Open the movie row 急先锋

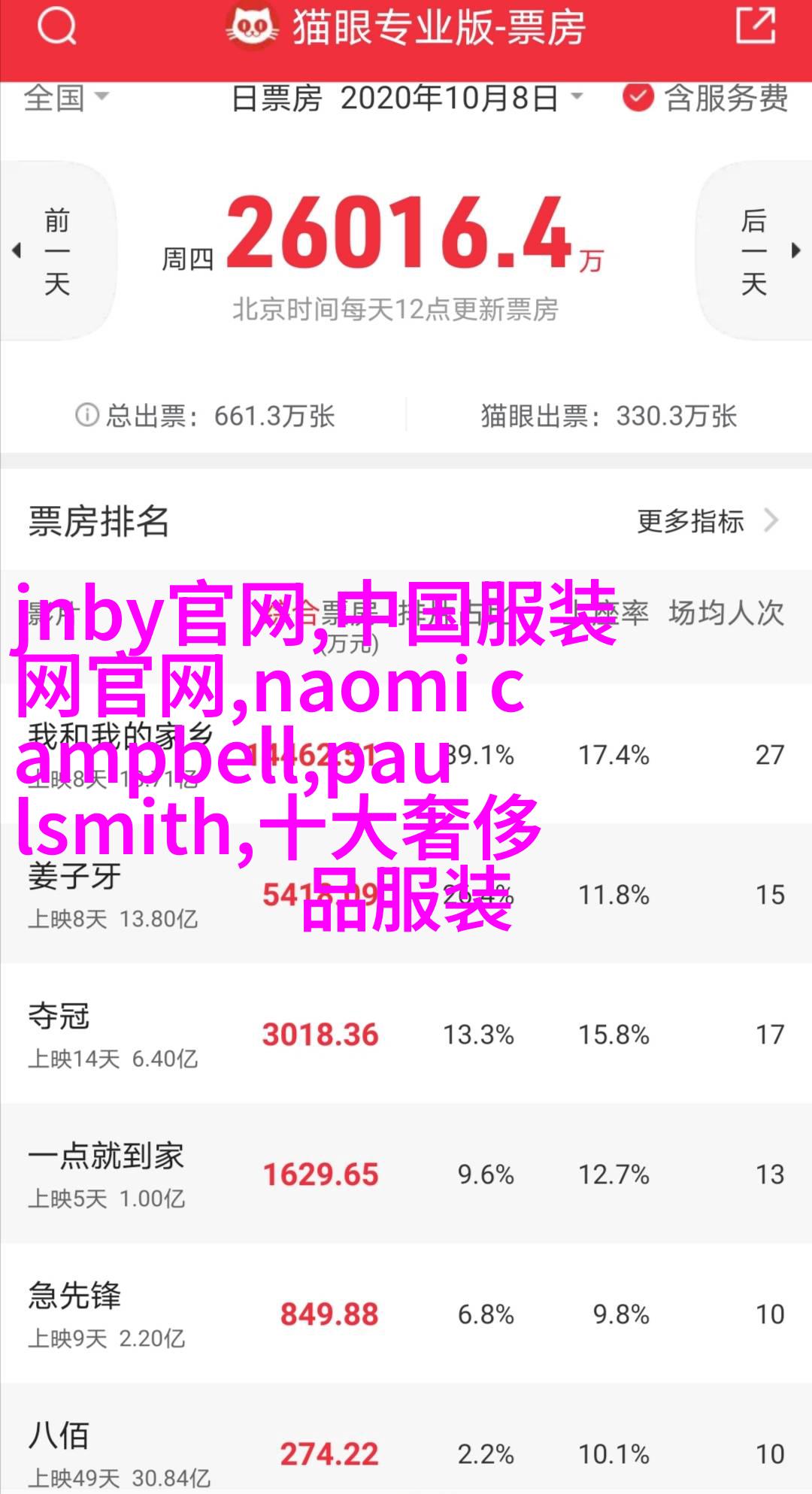[406, 1313]
